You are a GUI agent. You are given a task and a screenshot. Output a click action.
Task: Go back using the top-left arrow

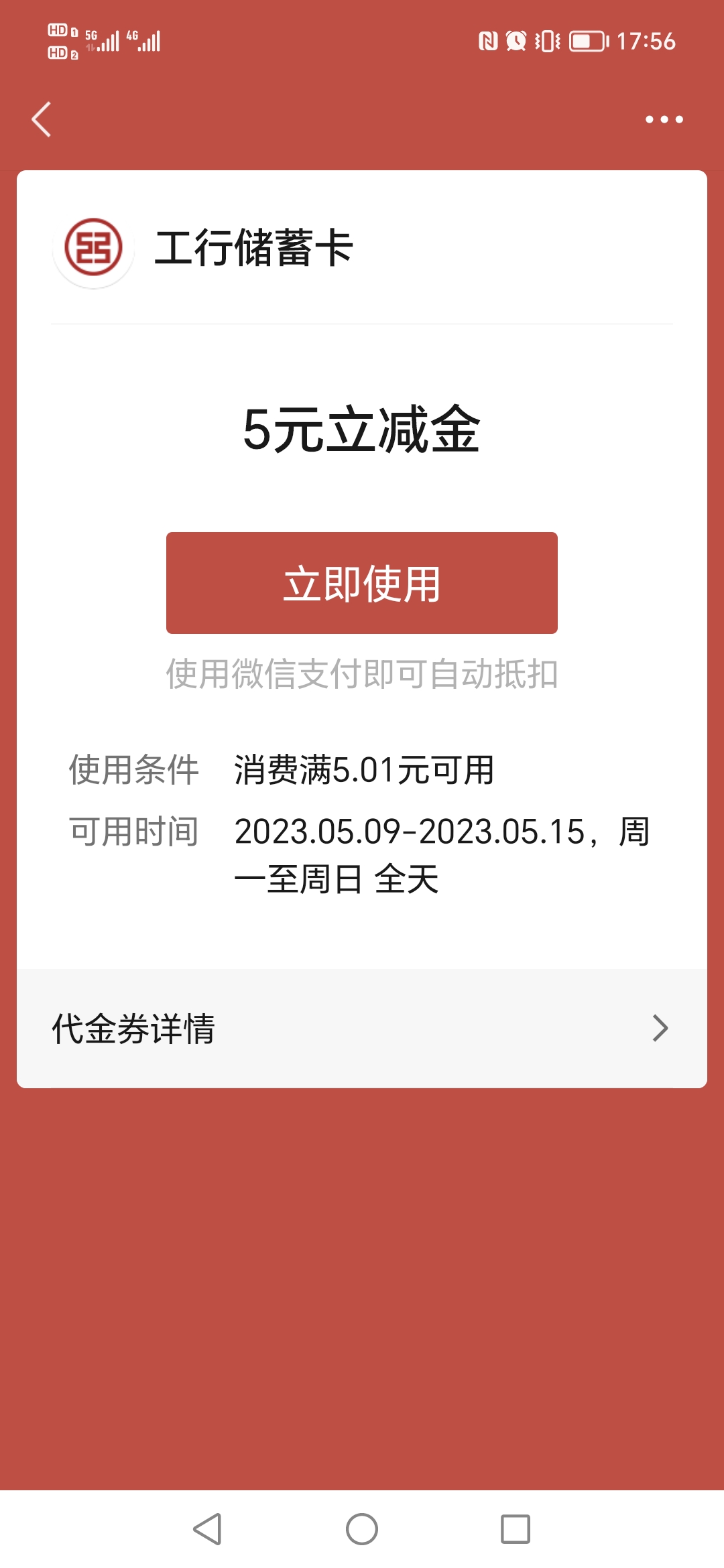click(x=42, y=120)
